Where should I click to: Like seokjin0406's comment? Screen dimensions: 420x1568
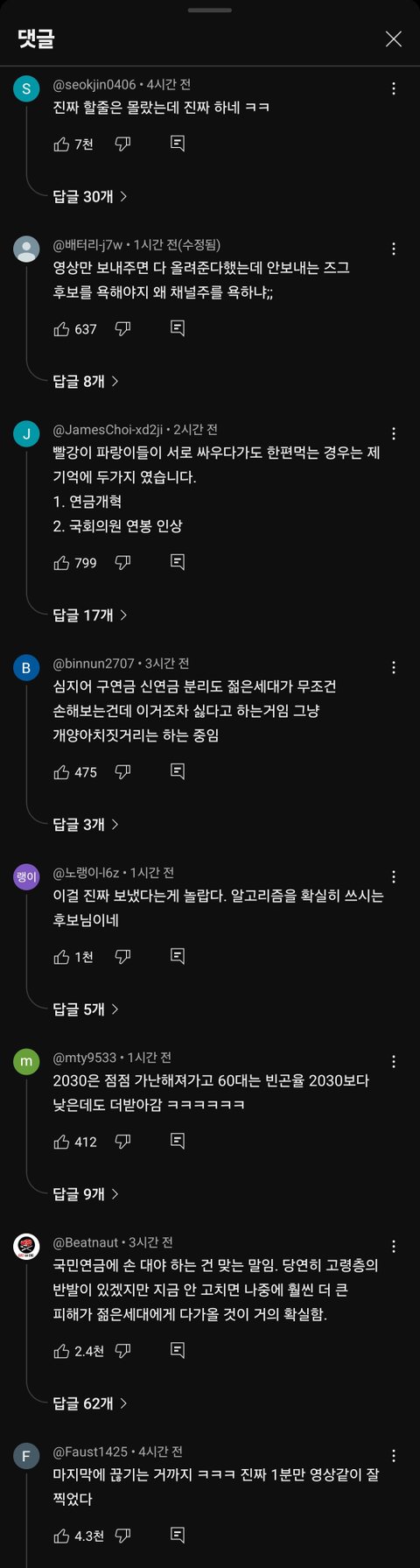coord(61,144)
